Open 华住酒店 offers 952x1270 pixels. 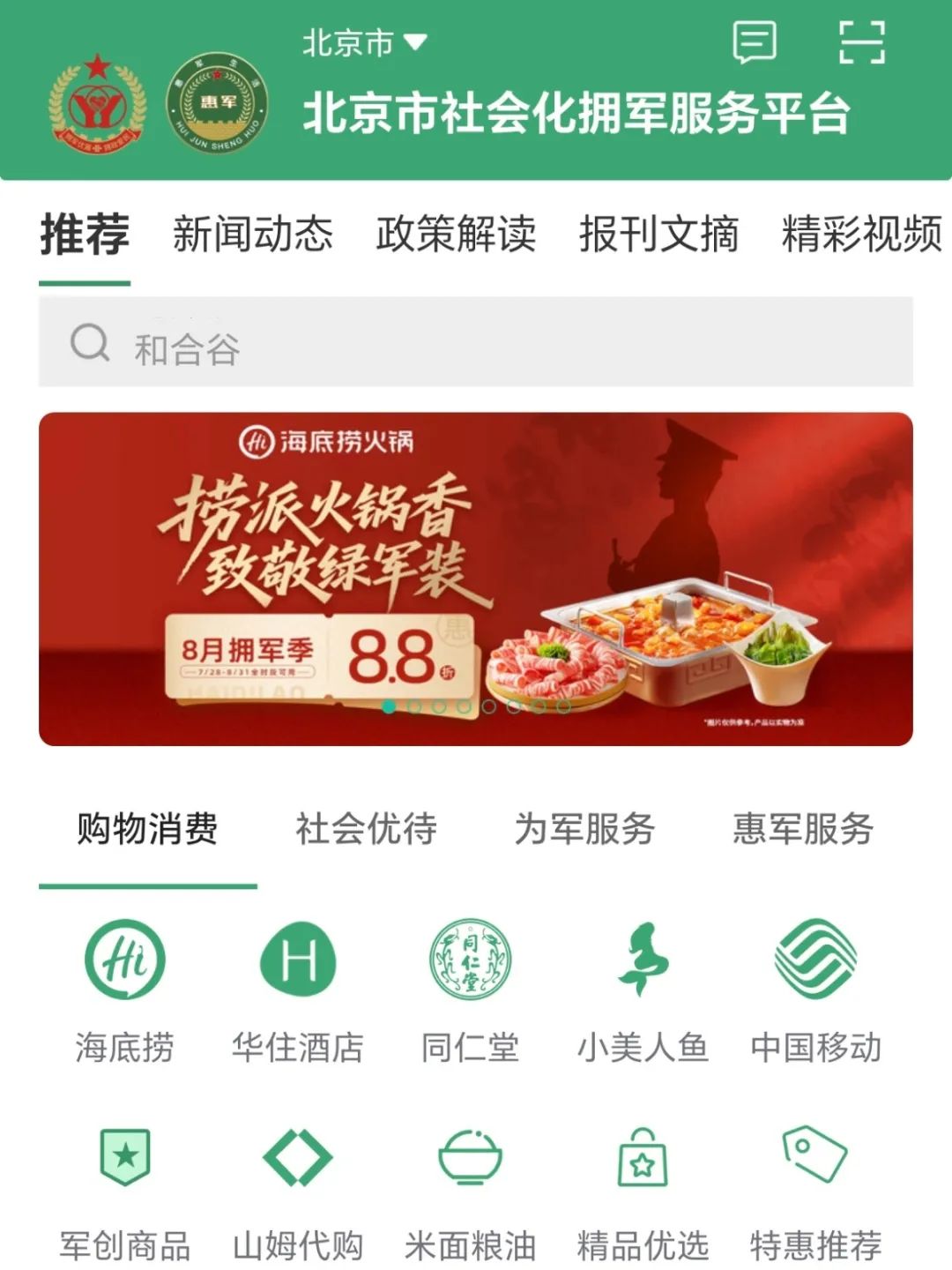(298, 990)
